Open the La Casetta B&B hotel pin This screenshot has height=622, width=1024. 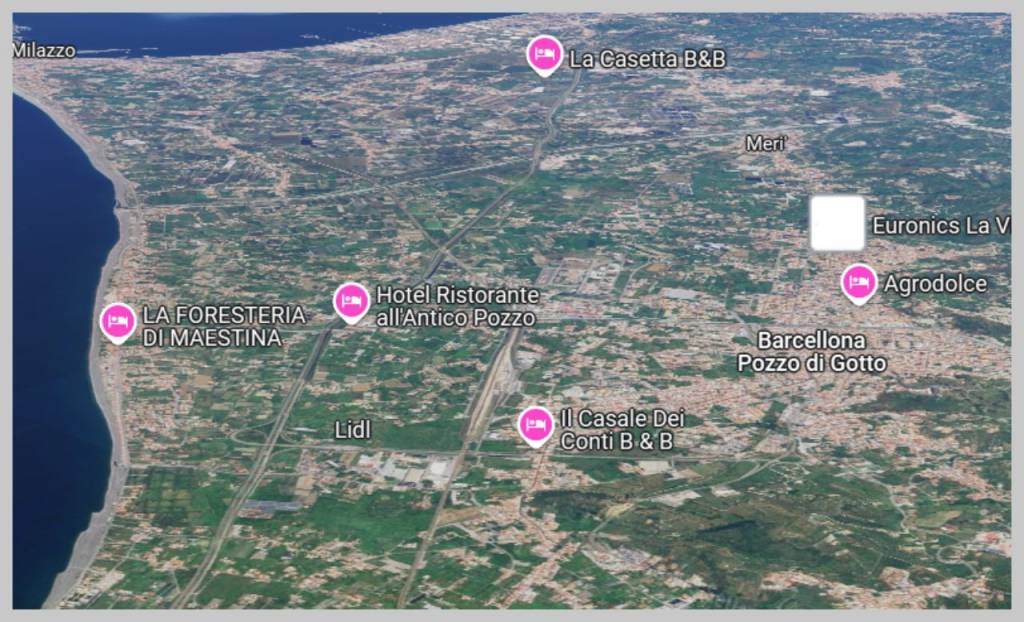(x=545, y=54)
